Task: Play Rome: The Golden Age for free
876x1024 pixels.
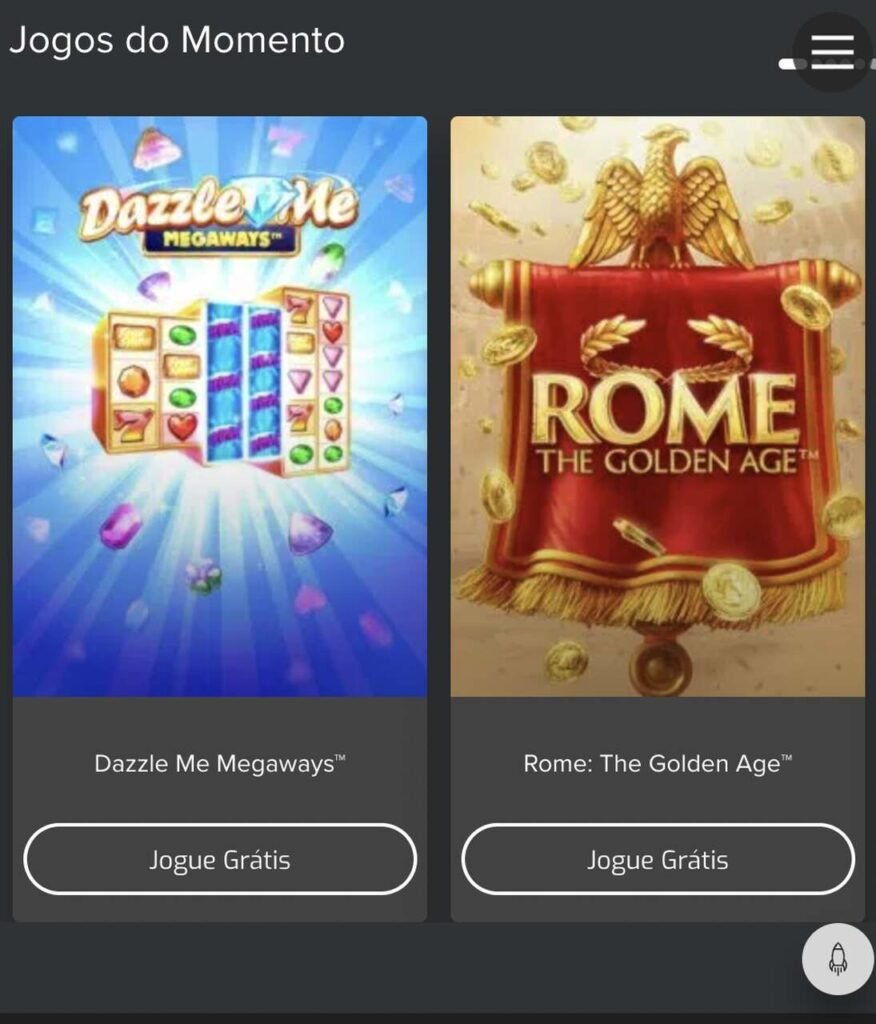Action: [x=658, y=859]
